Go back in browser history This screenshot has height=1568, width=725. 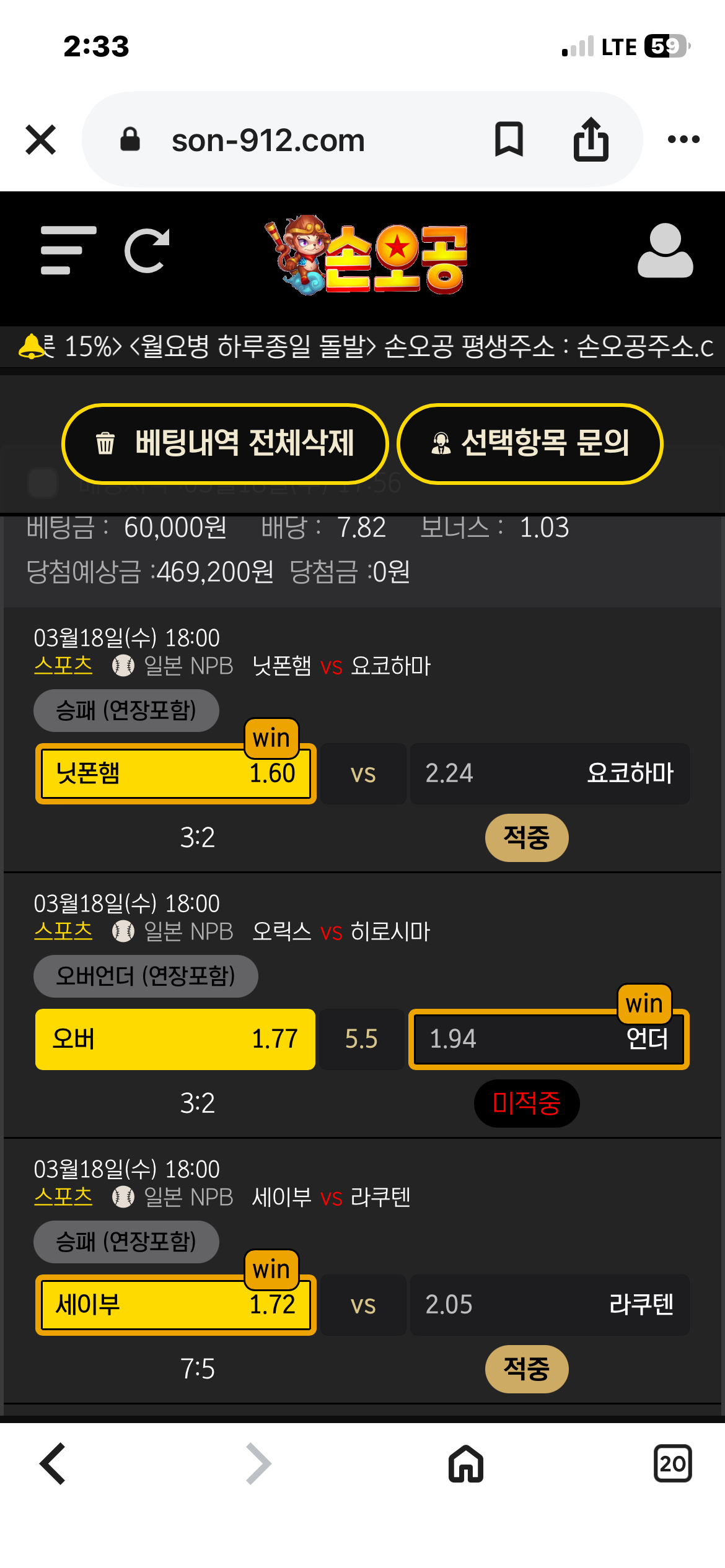(x=53, y=1464)
